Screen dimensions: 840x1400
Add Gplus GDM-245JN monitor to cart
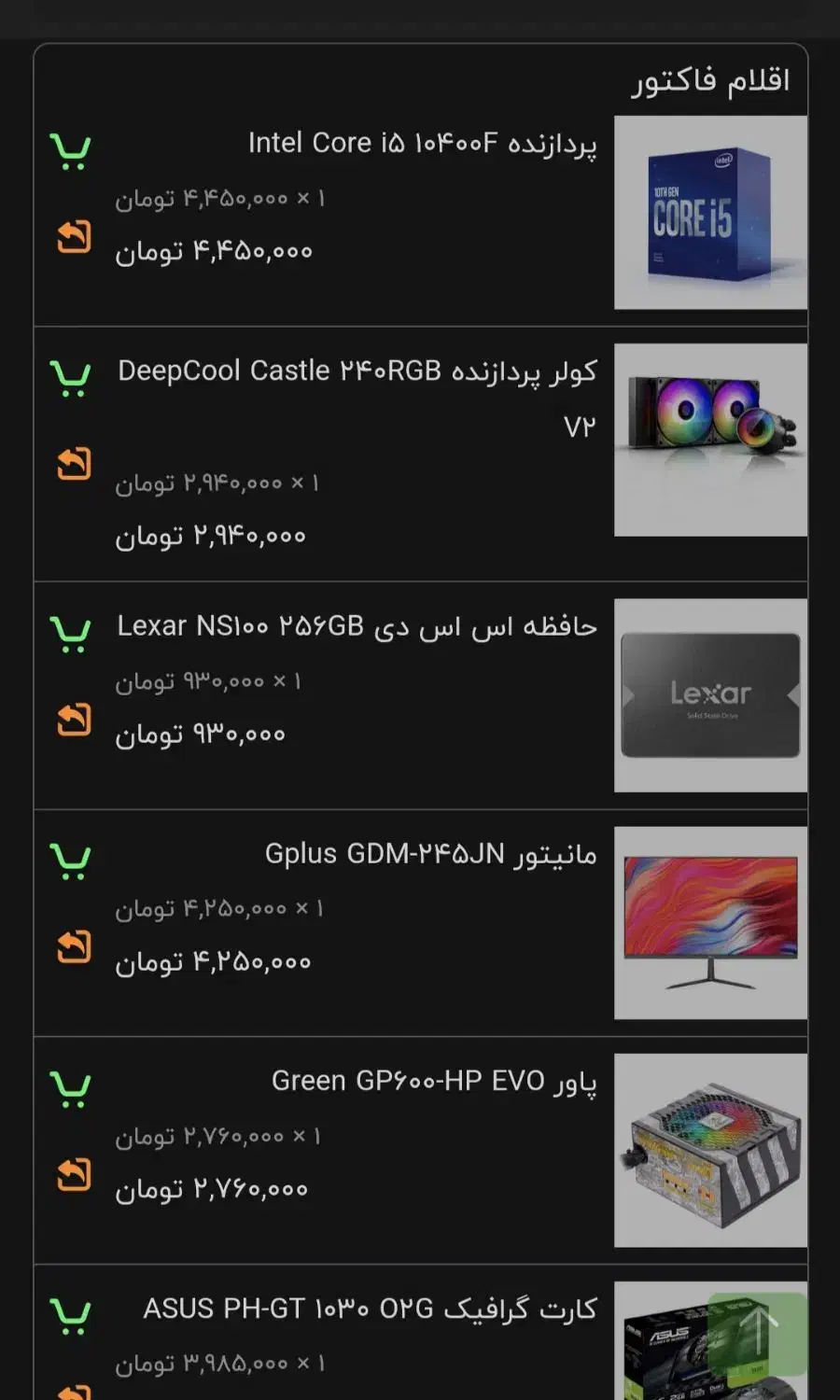coord(71,861)
